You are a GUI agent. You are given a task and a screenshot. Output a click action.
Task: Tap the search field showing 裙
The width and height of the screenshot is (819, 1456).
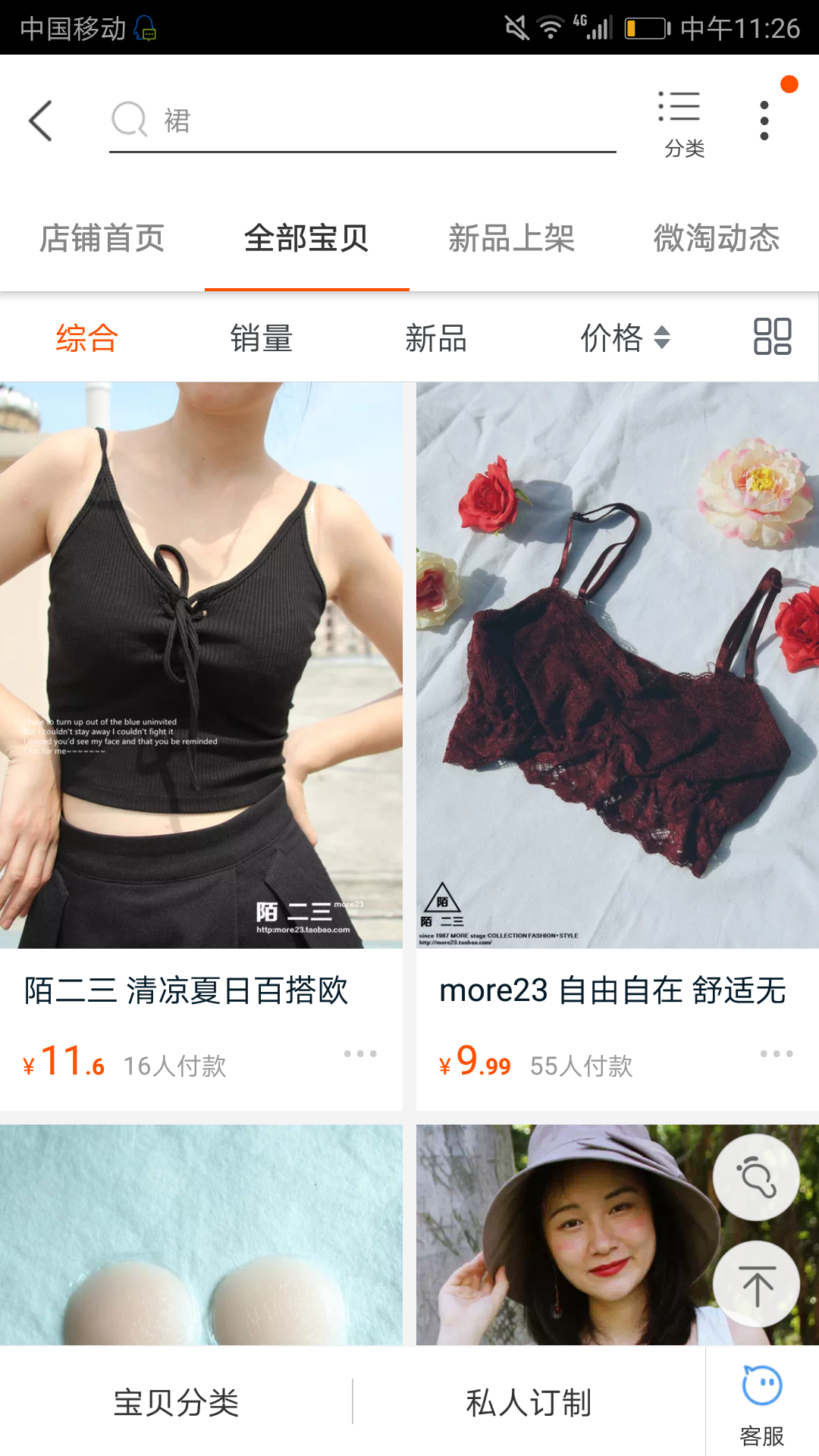(362, 121)
